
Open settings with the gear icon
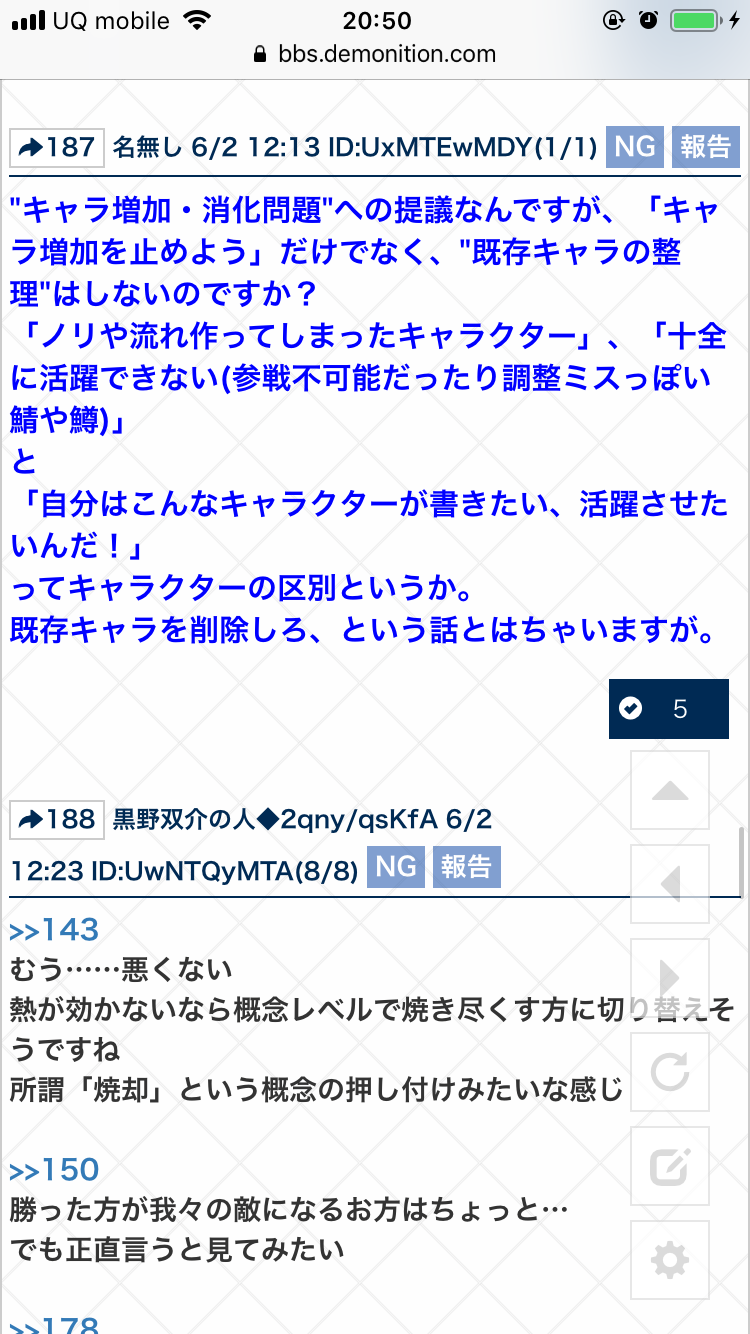pos(670,1260)
